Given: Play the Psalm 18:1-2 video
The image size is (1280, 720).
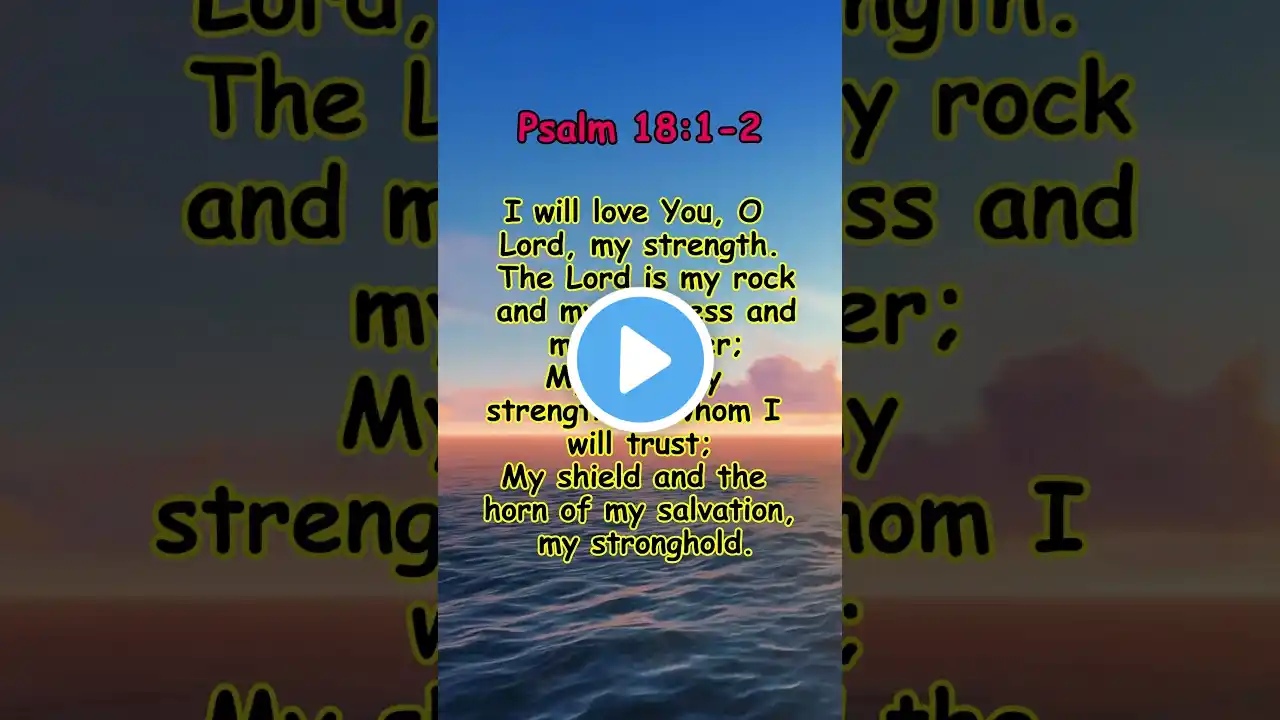Looking at the screenshot, I should (x=639, y=360).
